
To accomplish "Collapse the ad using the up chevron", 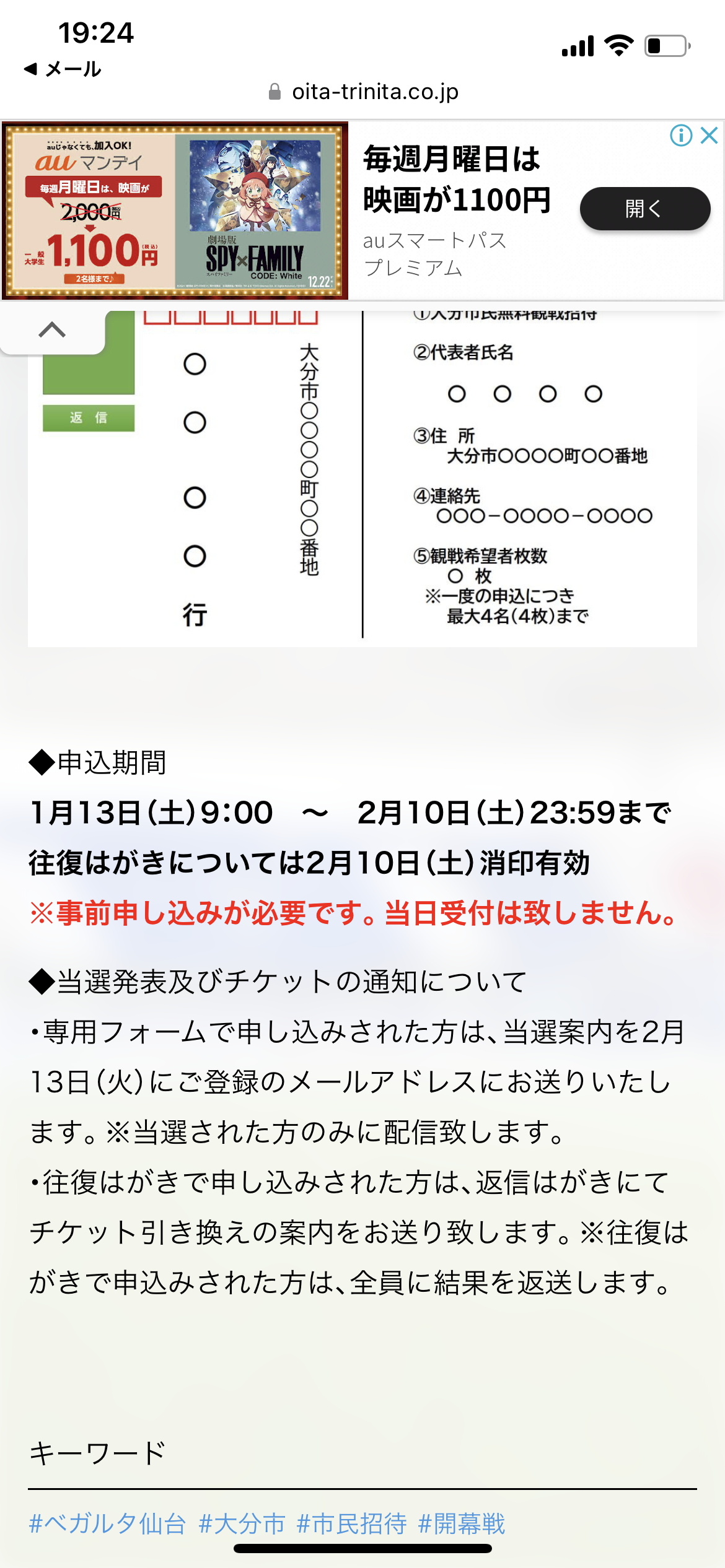I will [52, 330].
